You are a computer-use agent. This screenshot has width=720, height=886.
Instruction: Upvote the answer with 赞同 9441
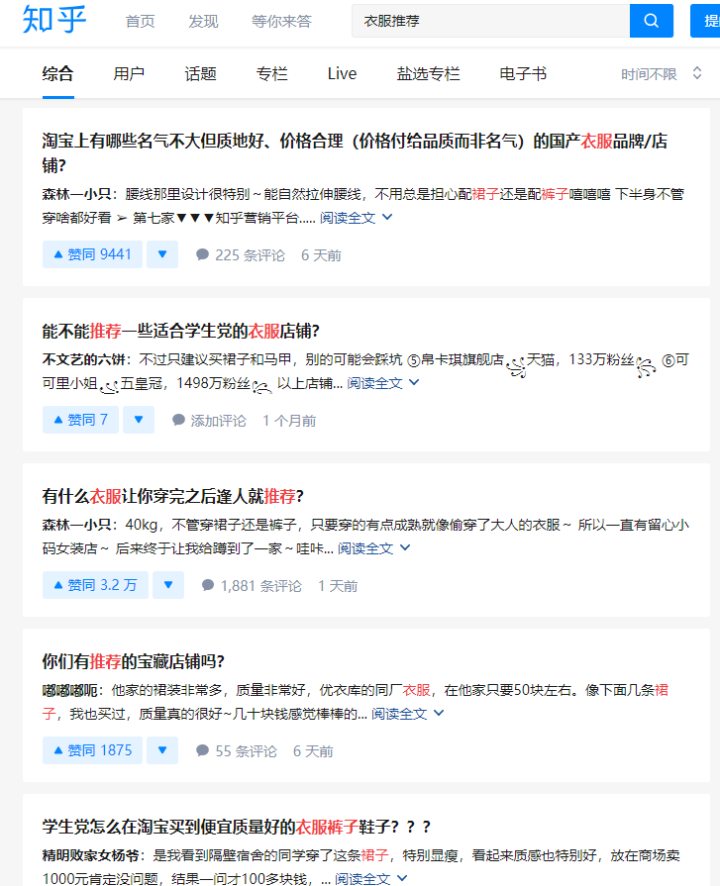pyautogui.click(x=91, y=255)
